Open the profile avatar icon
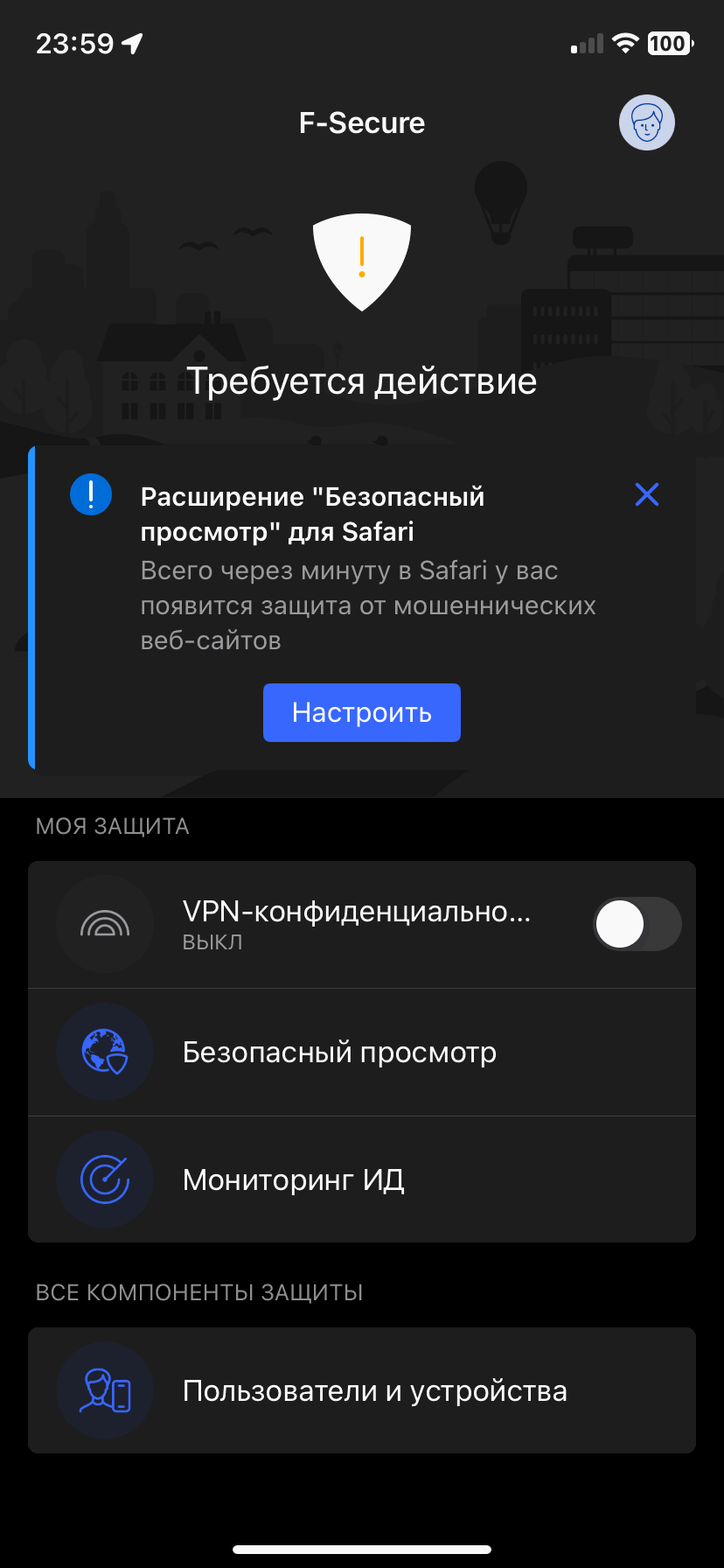Image resolution: width=724 pixels, height=1568 pixels. coord(646,122)
